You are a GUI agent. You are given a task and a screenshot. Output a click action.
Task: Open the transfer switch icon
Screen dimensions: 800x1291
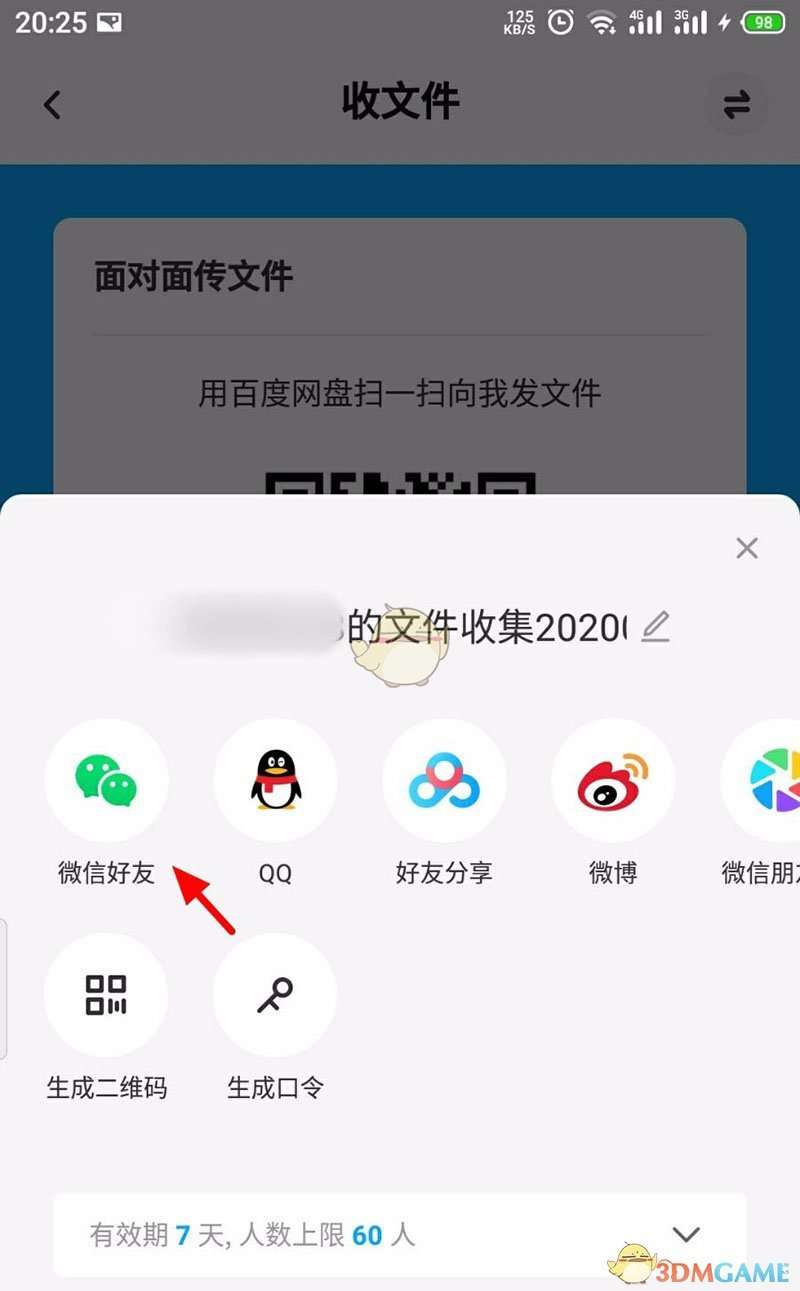pos(737,104)
